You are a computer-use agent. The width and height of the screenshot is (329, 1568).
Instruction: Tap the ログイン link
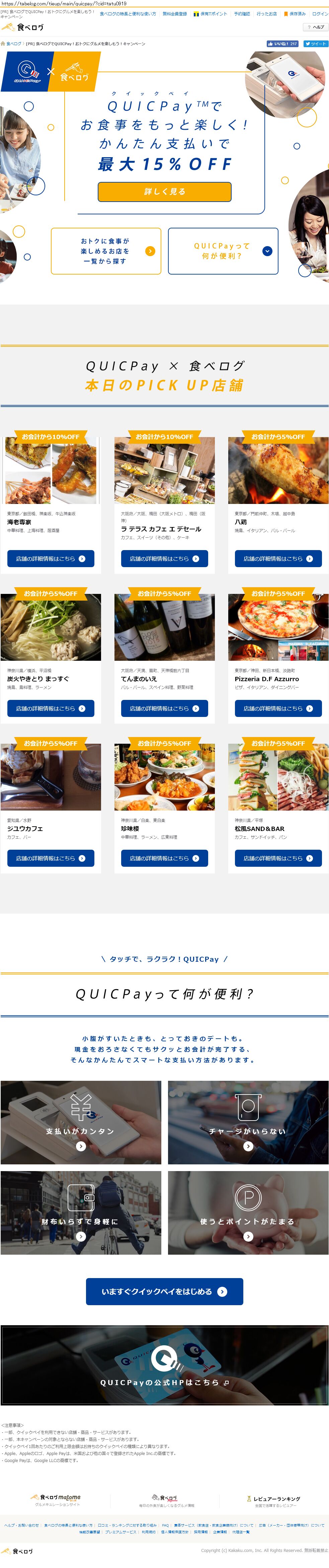[x=320, y=13]
